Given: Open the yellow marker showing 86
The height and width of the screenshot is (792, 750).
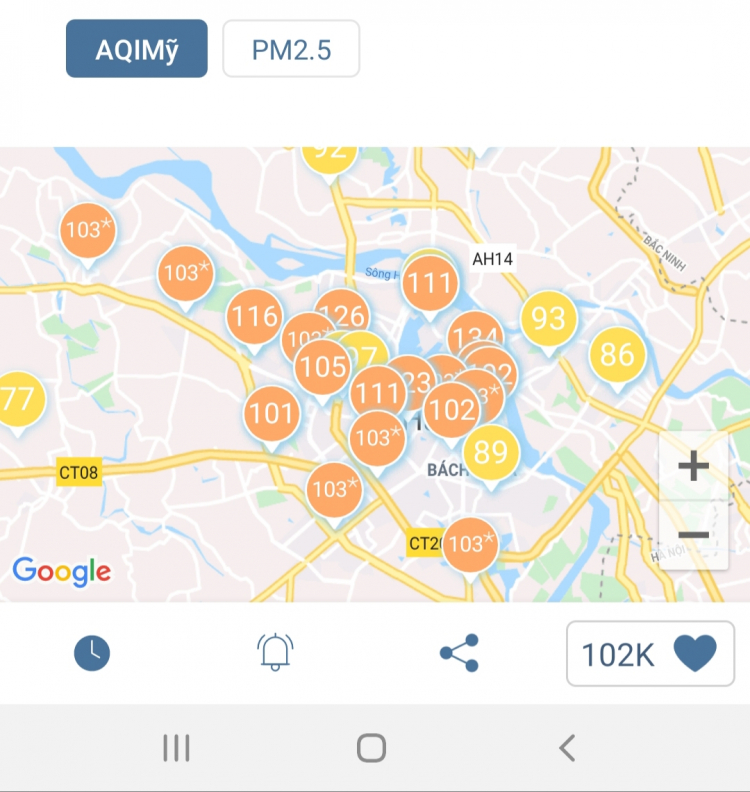Looking at the screenshot, I should (x=617, y=354).
